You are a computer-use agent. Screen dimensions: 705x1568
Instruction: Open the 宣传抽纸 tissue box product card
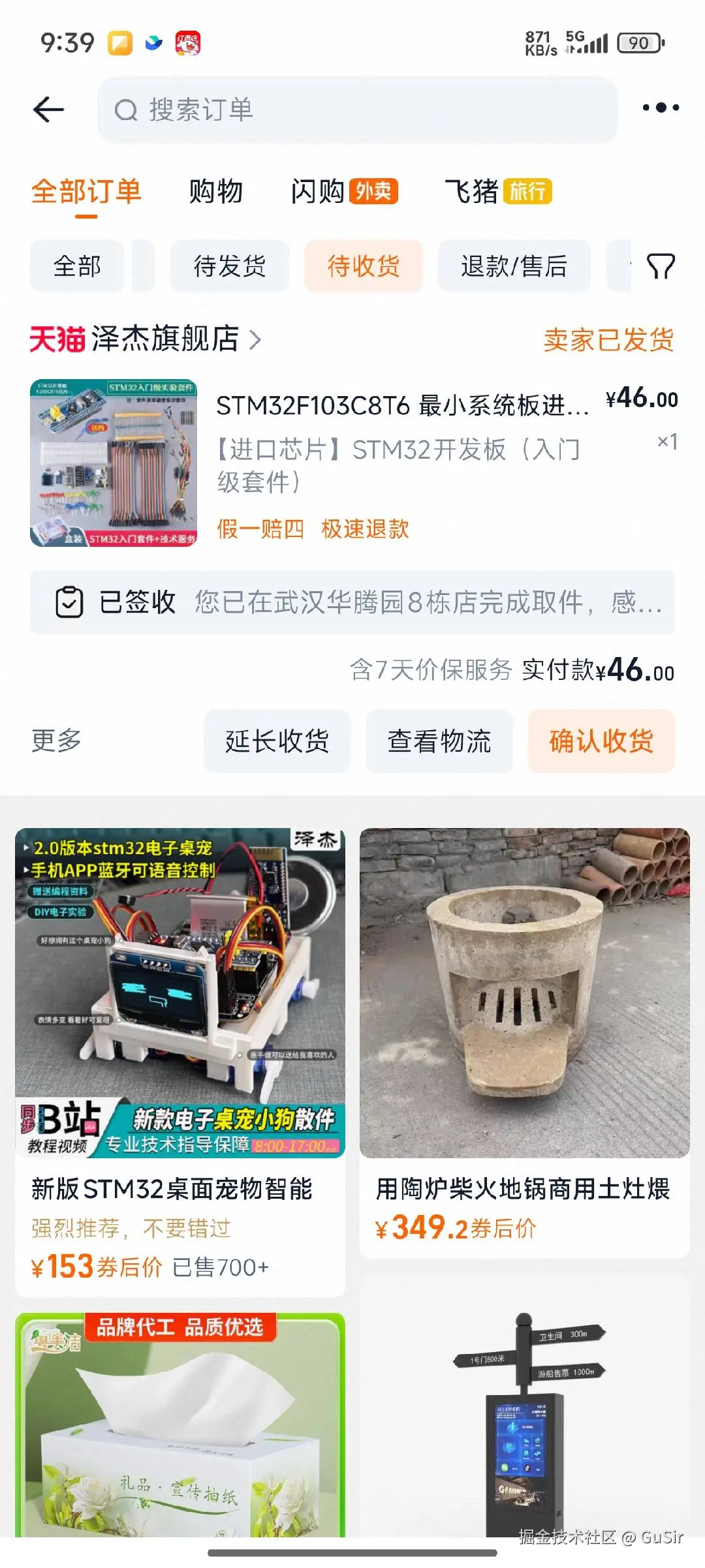180,1426
